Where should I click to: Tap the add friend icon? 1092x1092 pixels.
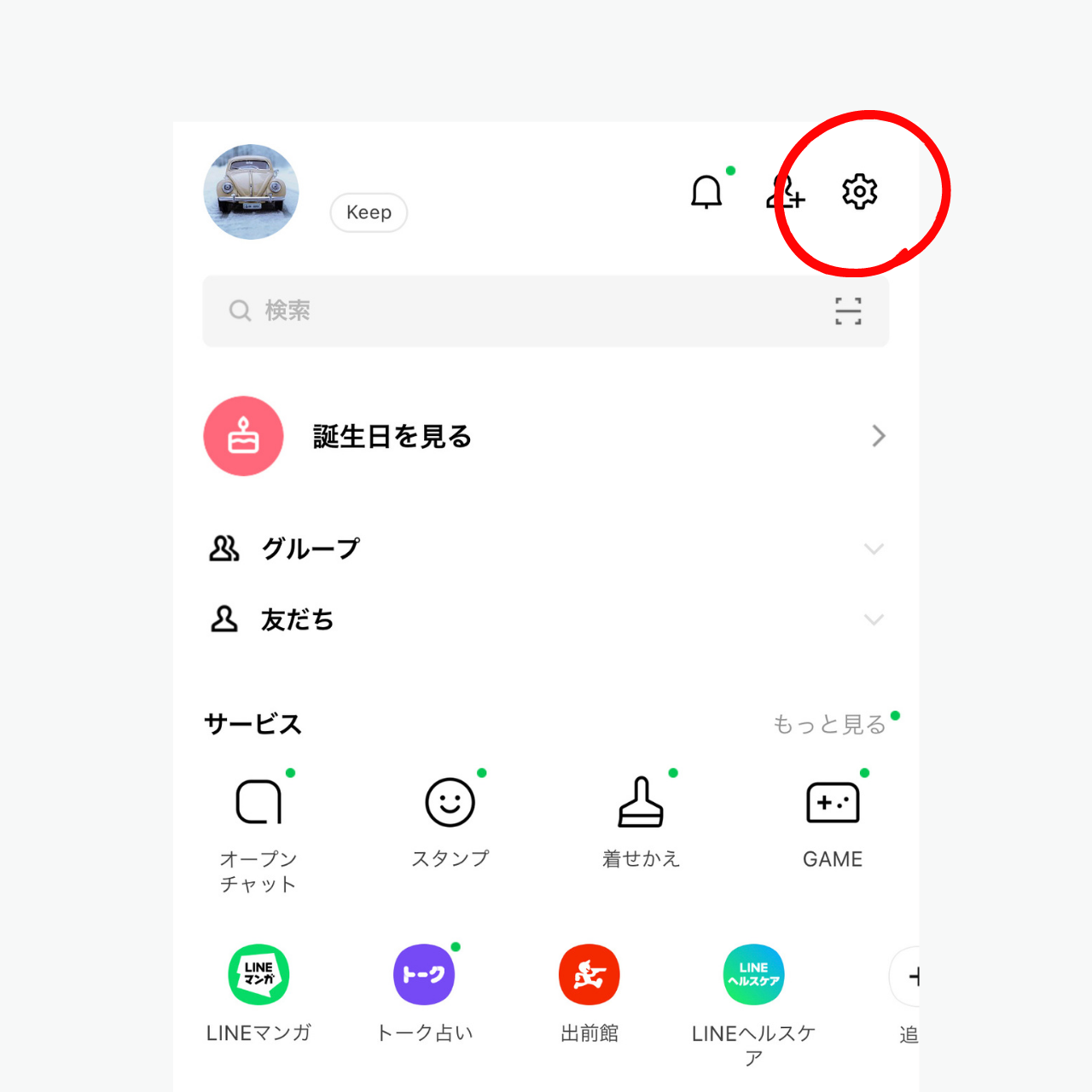(785, 193)
